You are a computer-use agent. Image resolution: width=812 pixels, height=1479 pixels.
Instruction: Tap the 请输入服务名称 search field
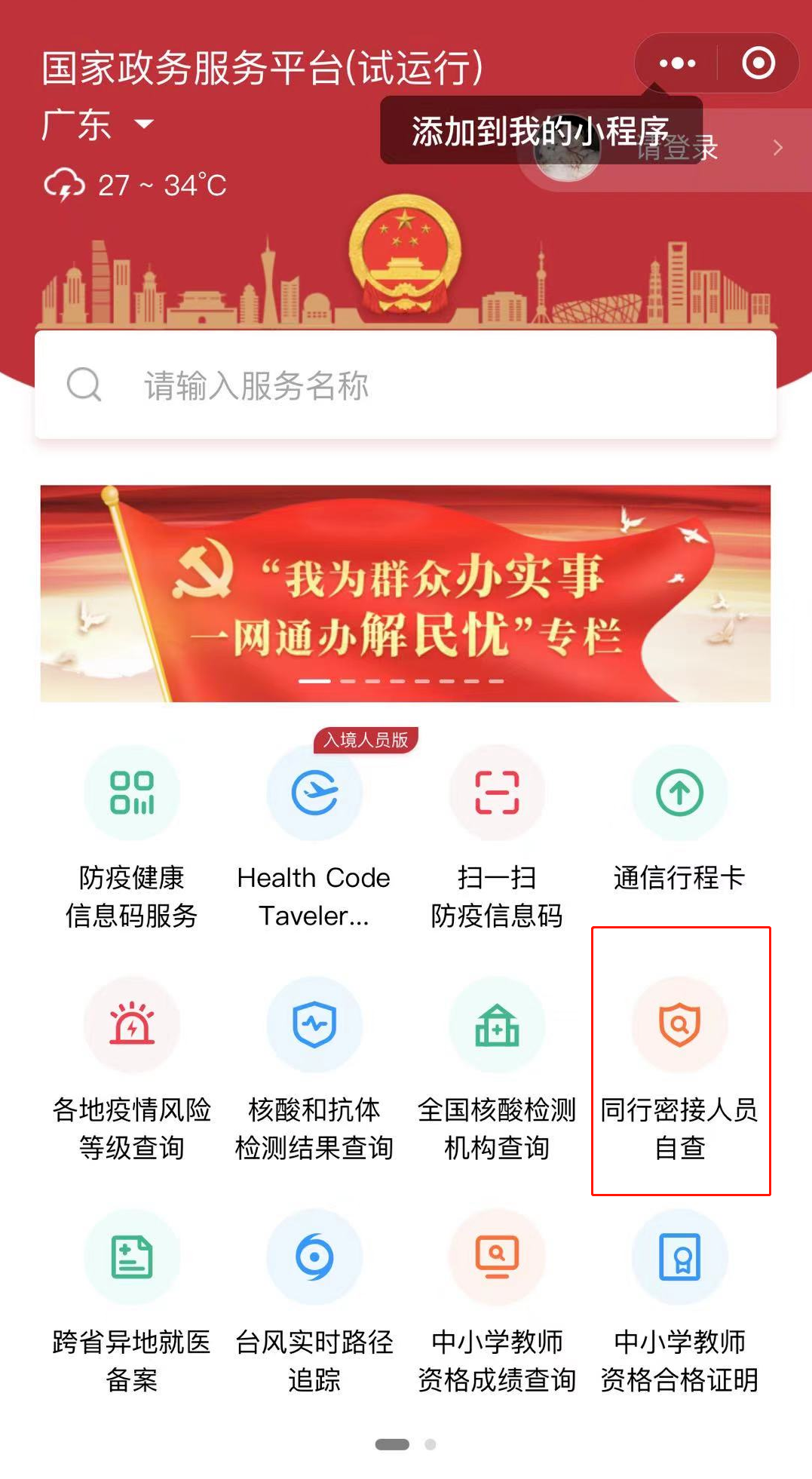[x=406, y=385]
